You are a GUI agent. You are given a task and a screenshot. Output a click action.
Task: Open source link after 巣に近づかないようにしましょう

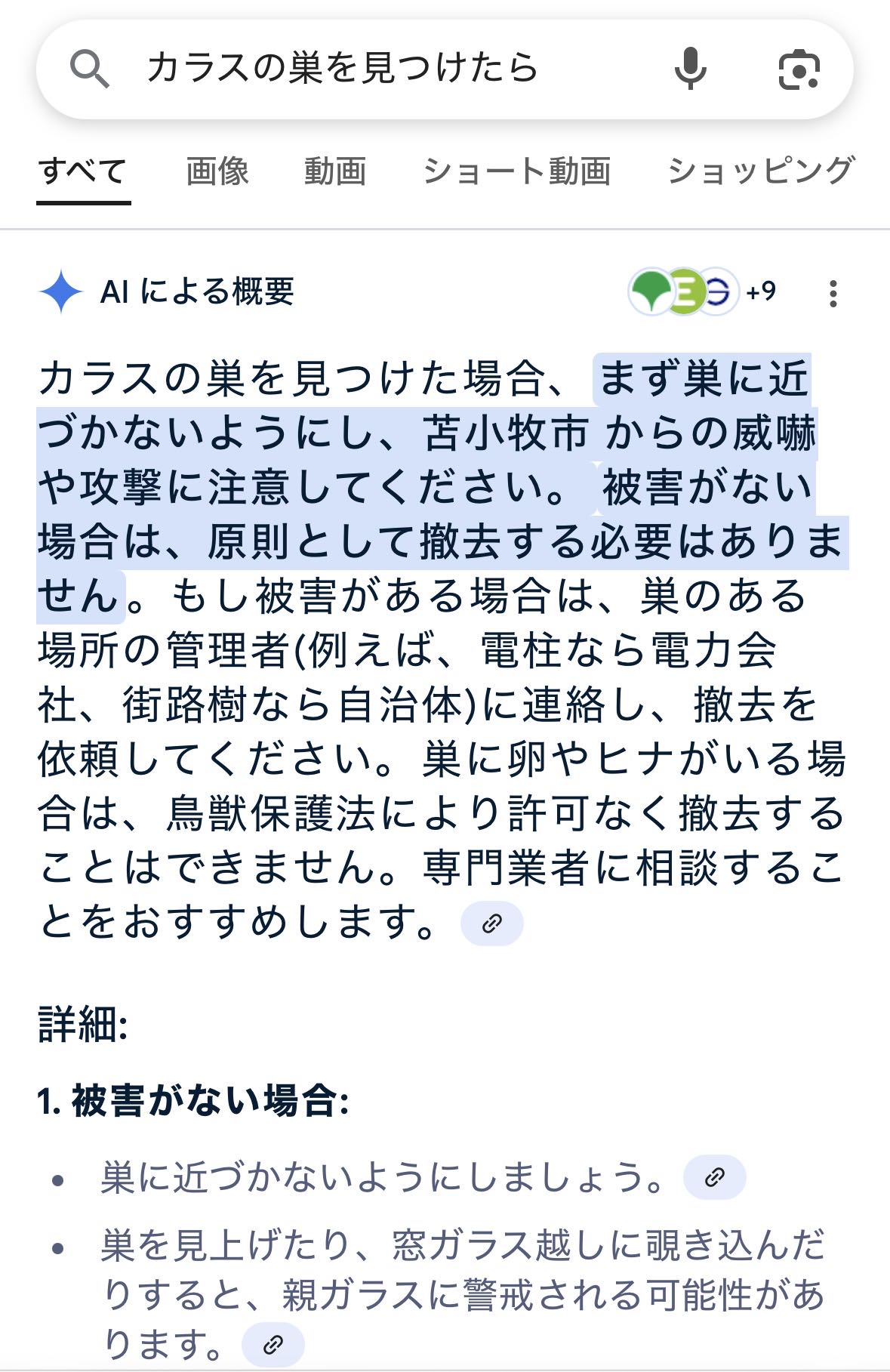click(714, 1177)
